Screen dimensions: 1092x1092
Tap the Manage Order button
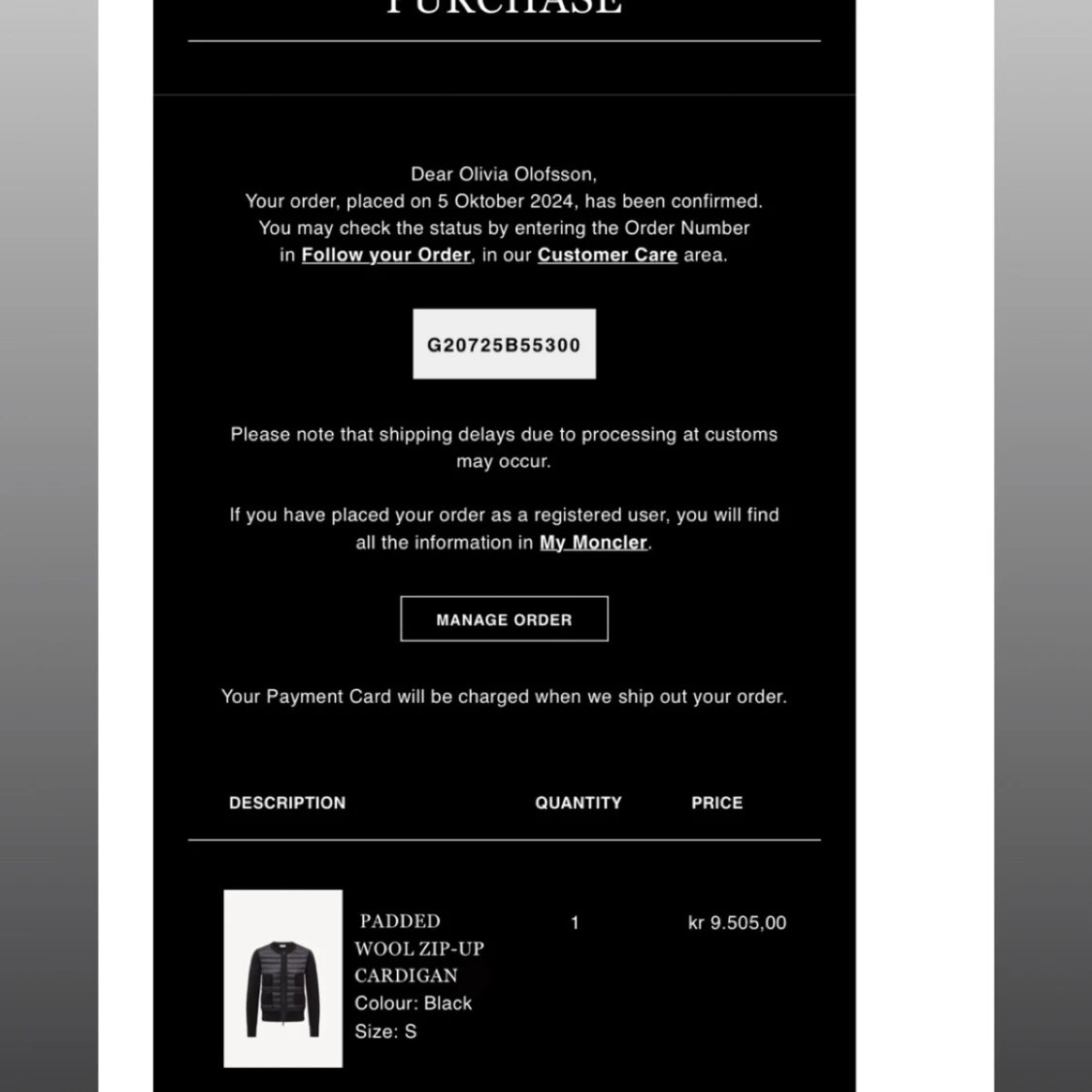point(504,619)
